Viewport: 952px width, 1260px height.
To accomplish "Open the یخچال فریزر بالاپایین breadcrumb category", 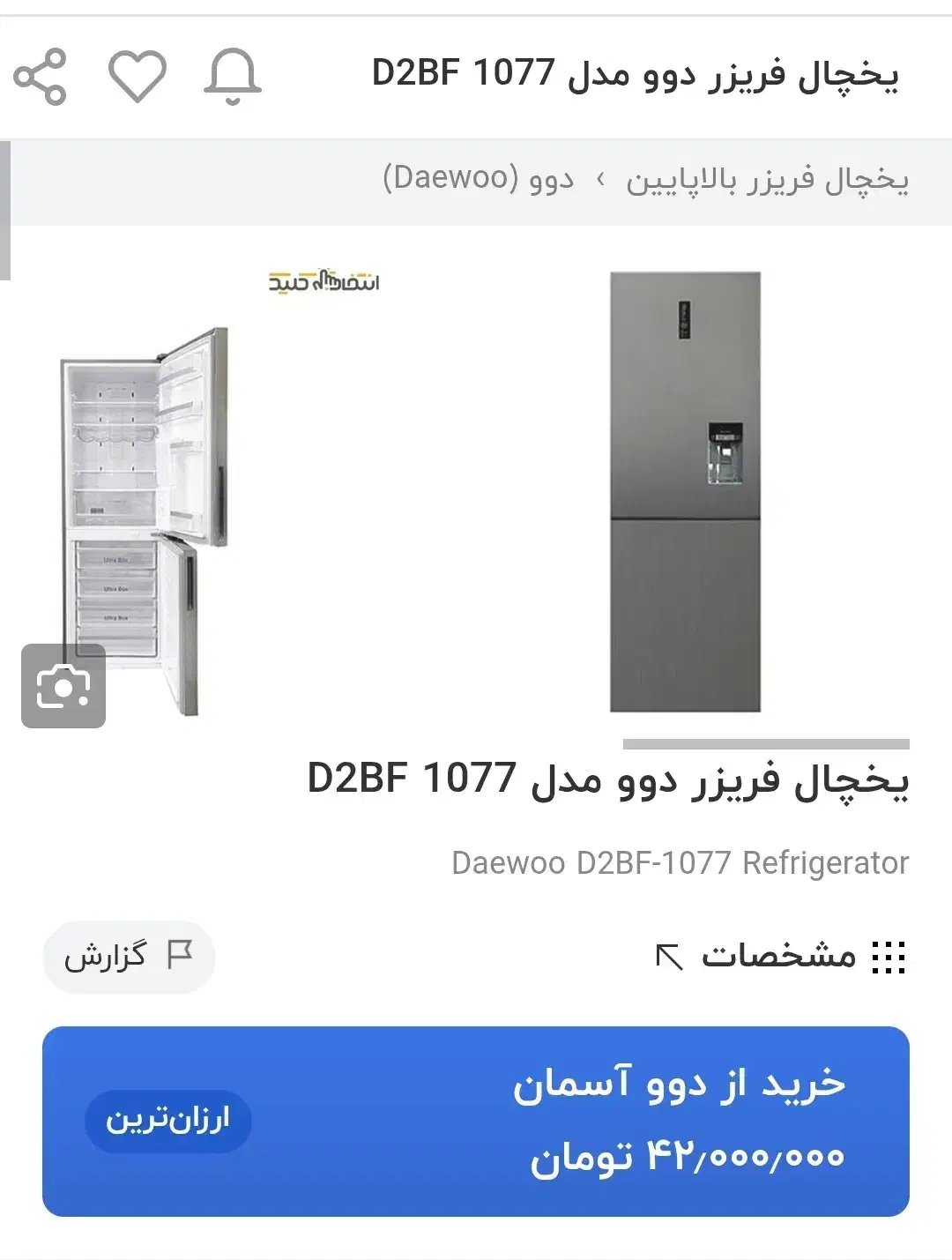I will [767, 180].
